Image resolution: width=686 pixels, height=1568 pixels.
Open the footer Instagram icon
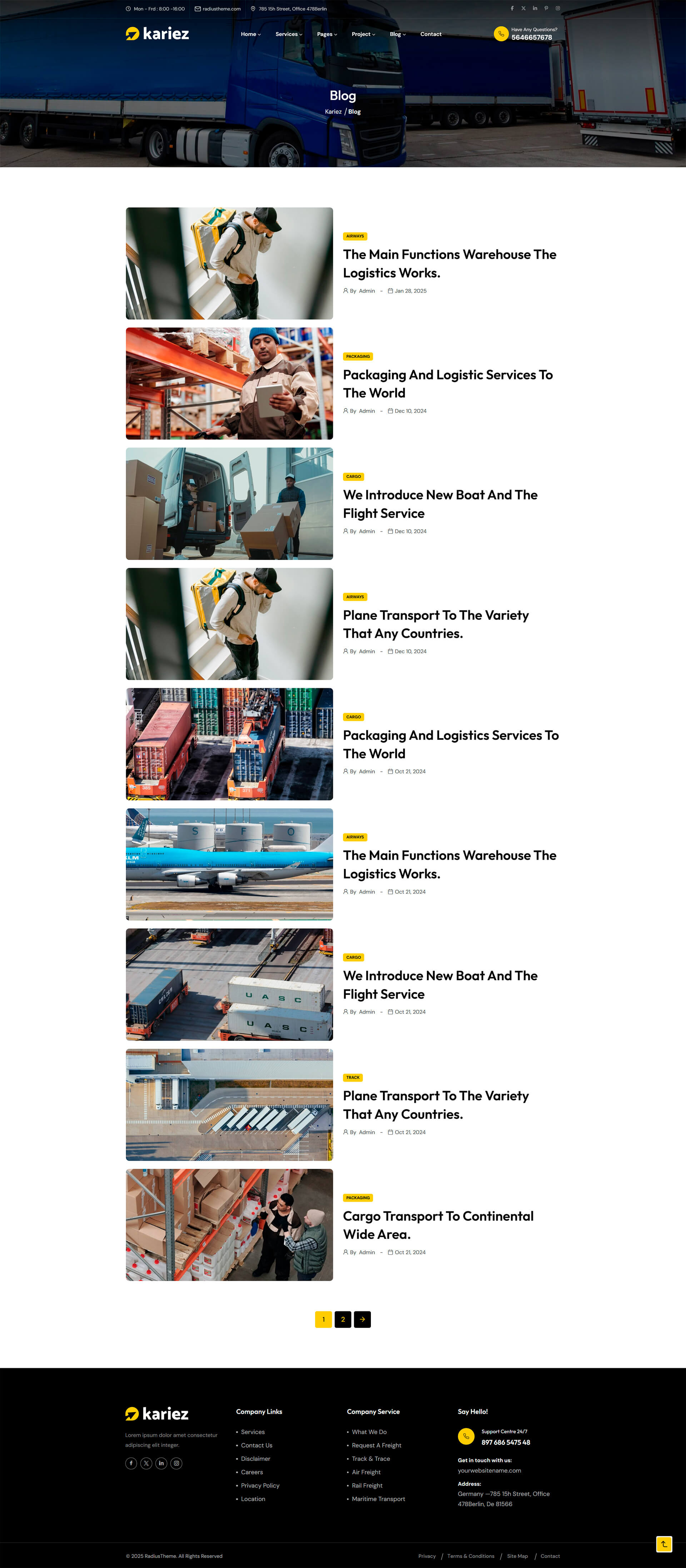[x=176, y=1463]
